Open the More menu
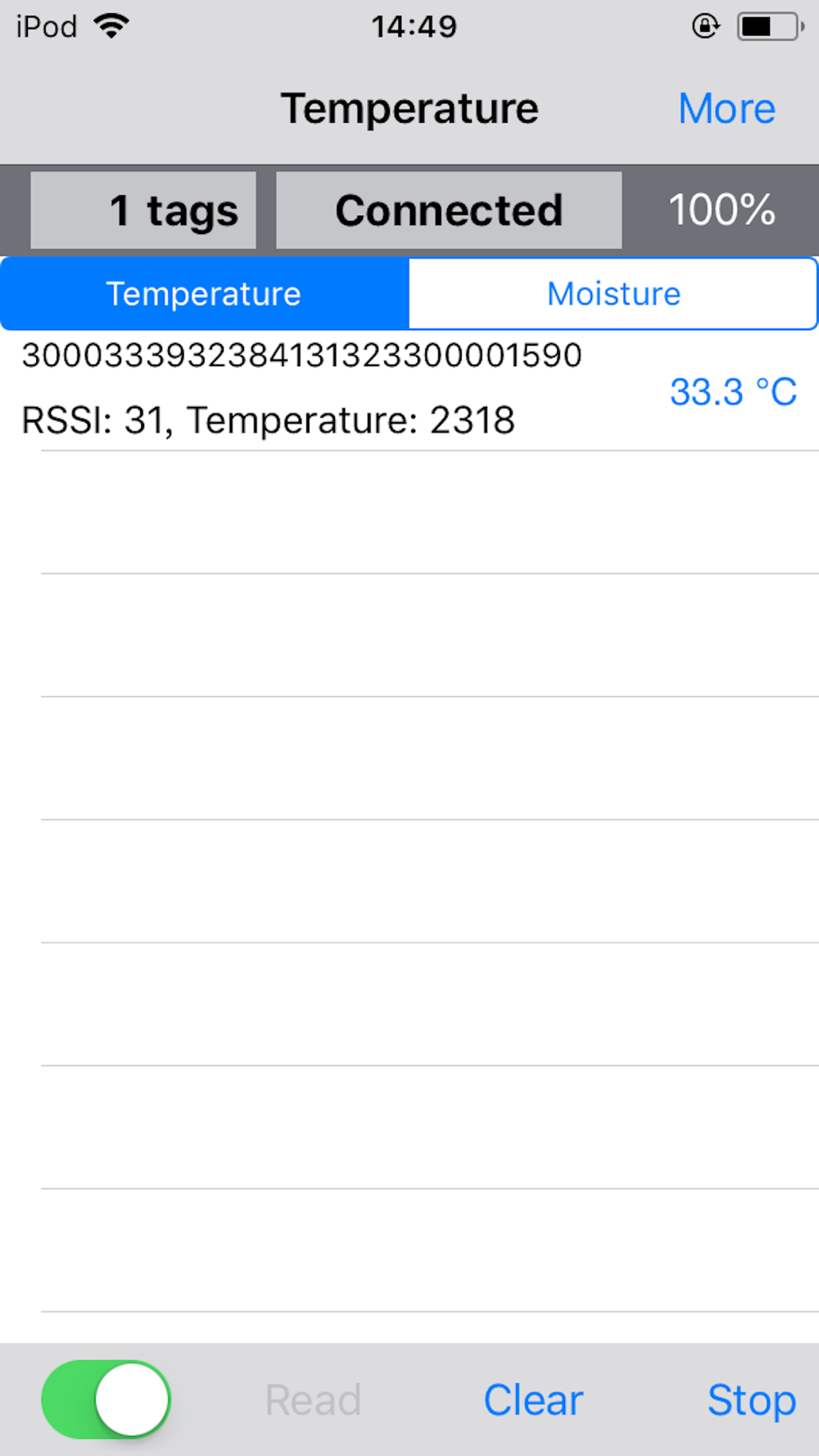Viewport: 819px width, 1456px height. 726,108
